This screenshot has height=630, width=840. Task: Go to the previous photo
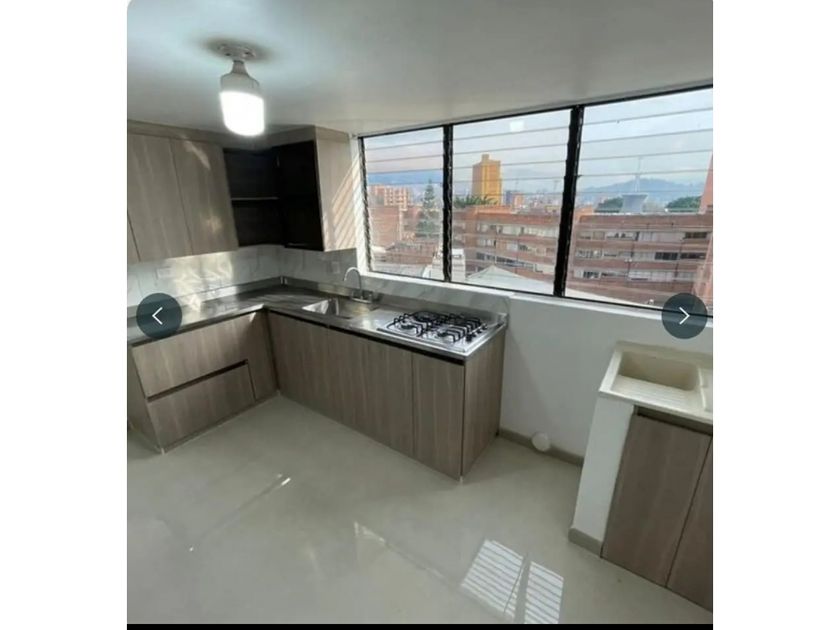[159, 316]
